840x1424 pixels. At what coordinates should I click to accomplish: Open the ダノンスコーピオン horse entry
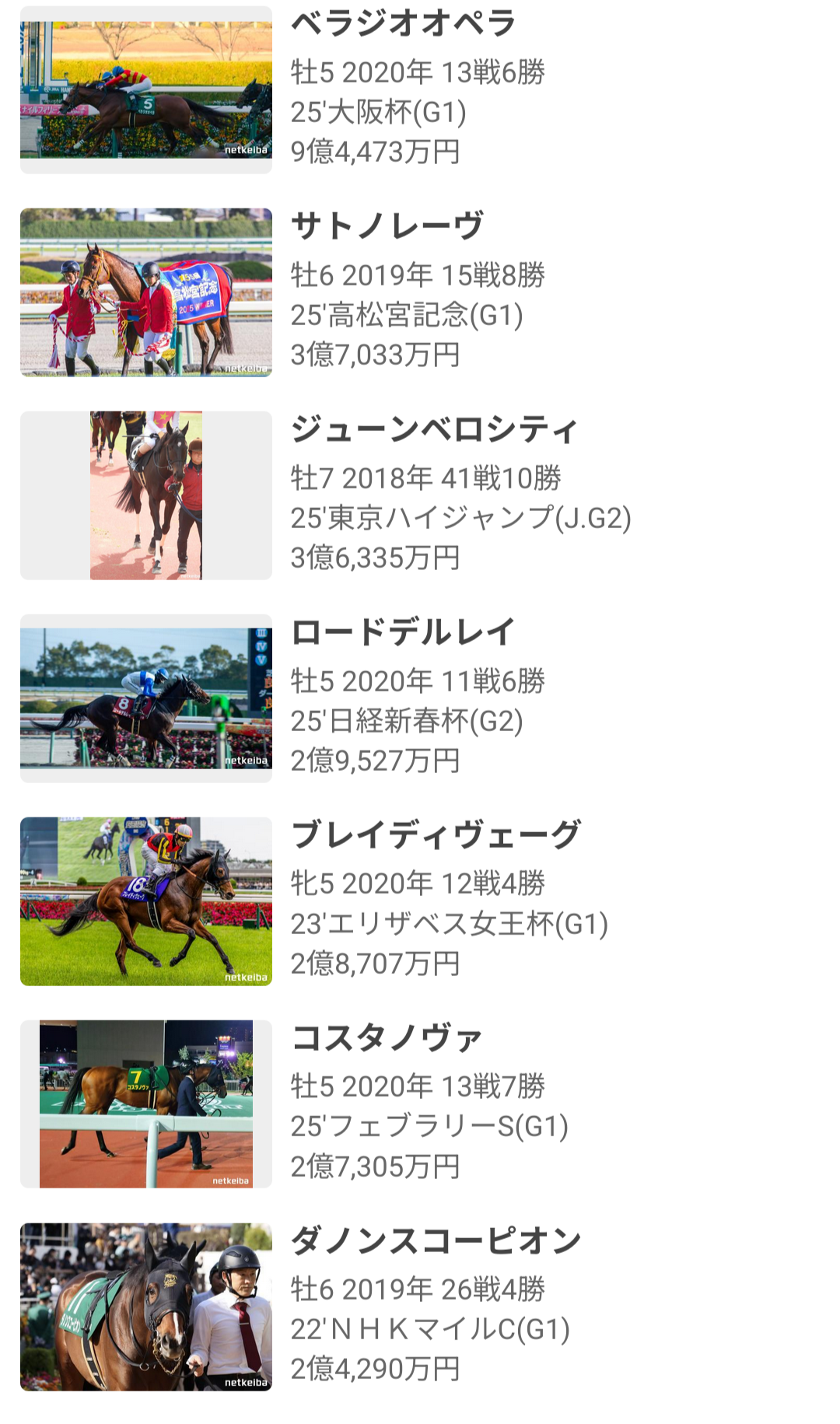tap(420, 1307)
